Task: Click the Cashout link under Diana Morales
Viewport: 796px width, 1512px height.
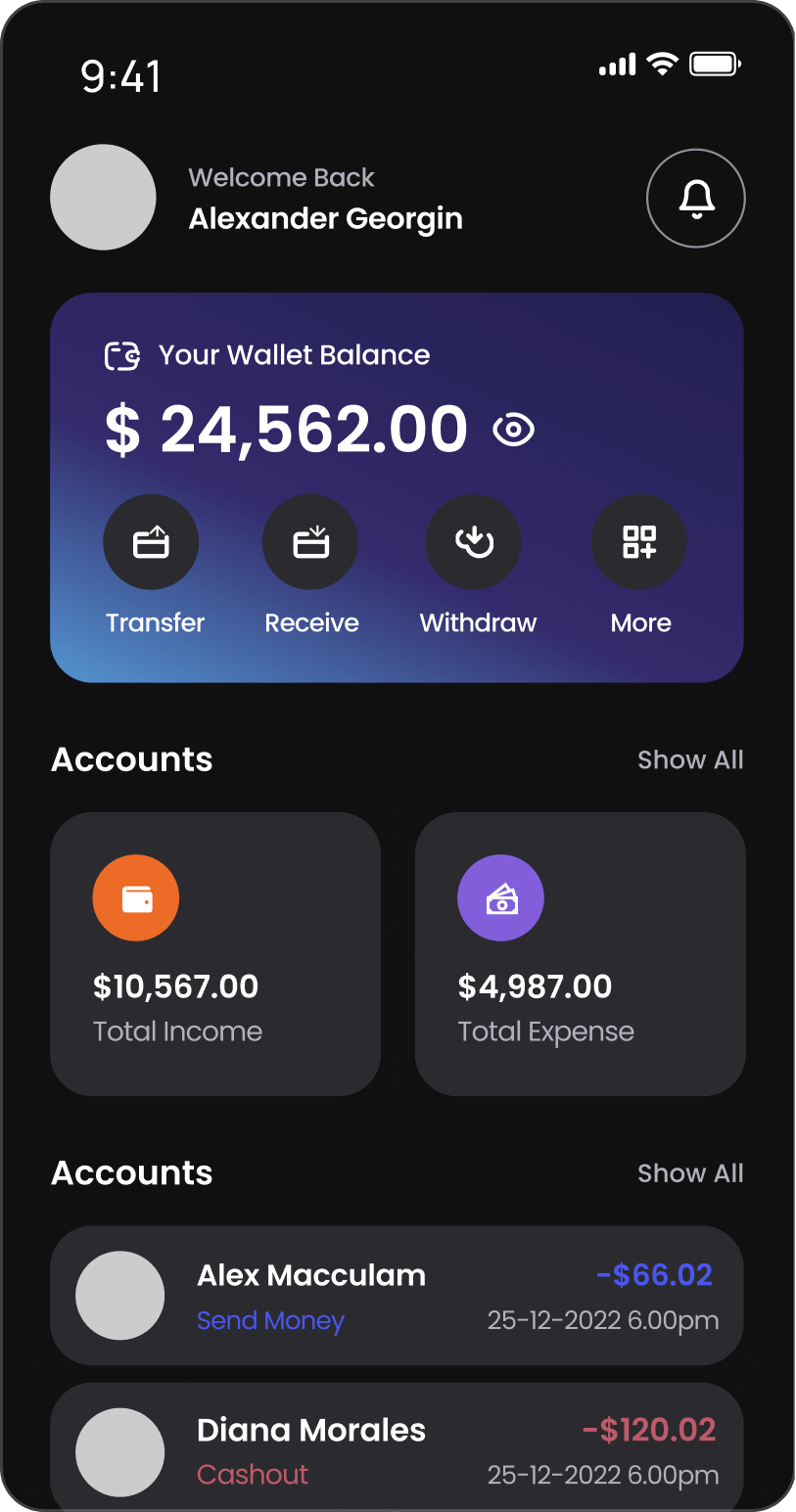Action: pyautogui.click(x=253, y=1475)
